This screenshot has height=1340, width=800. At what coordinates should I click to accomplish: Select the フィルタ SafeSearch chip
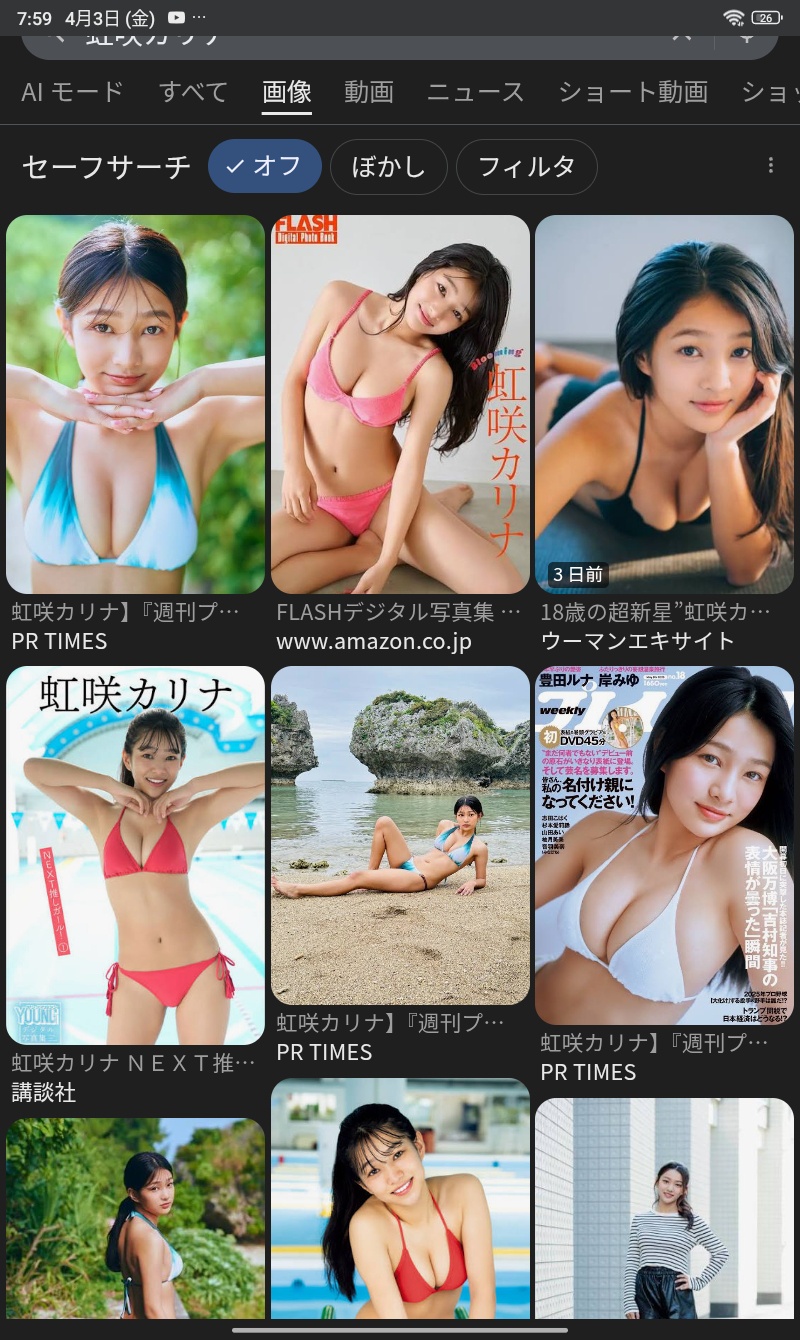(x=526, y=166)
